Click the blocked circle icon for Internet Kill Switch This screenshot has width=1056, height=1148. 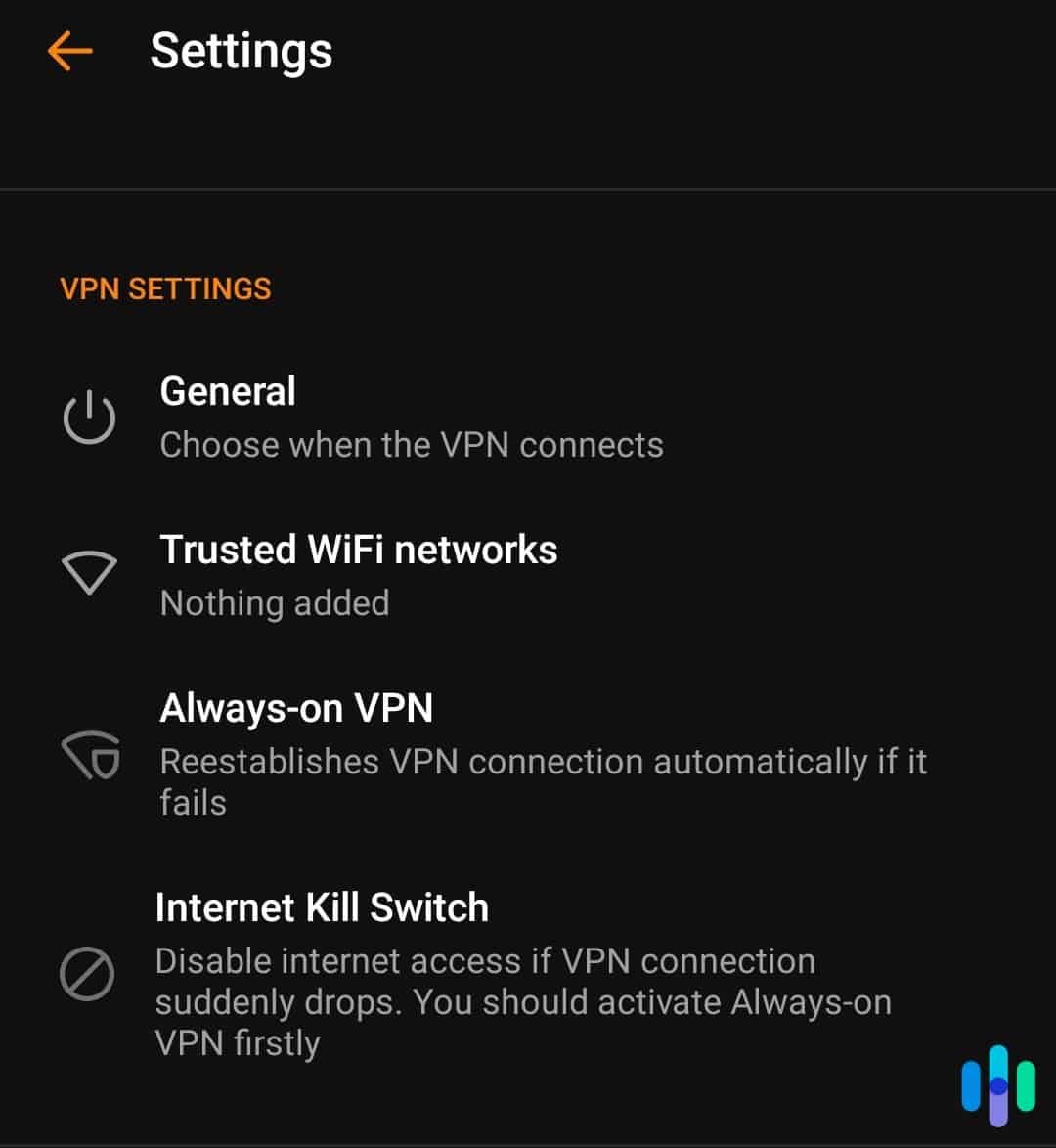[89, 973]
